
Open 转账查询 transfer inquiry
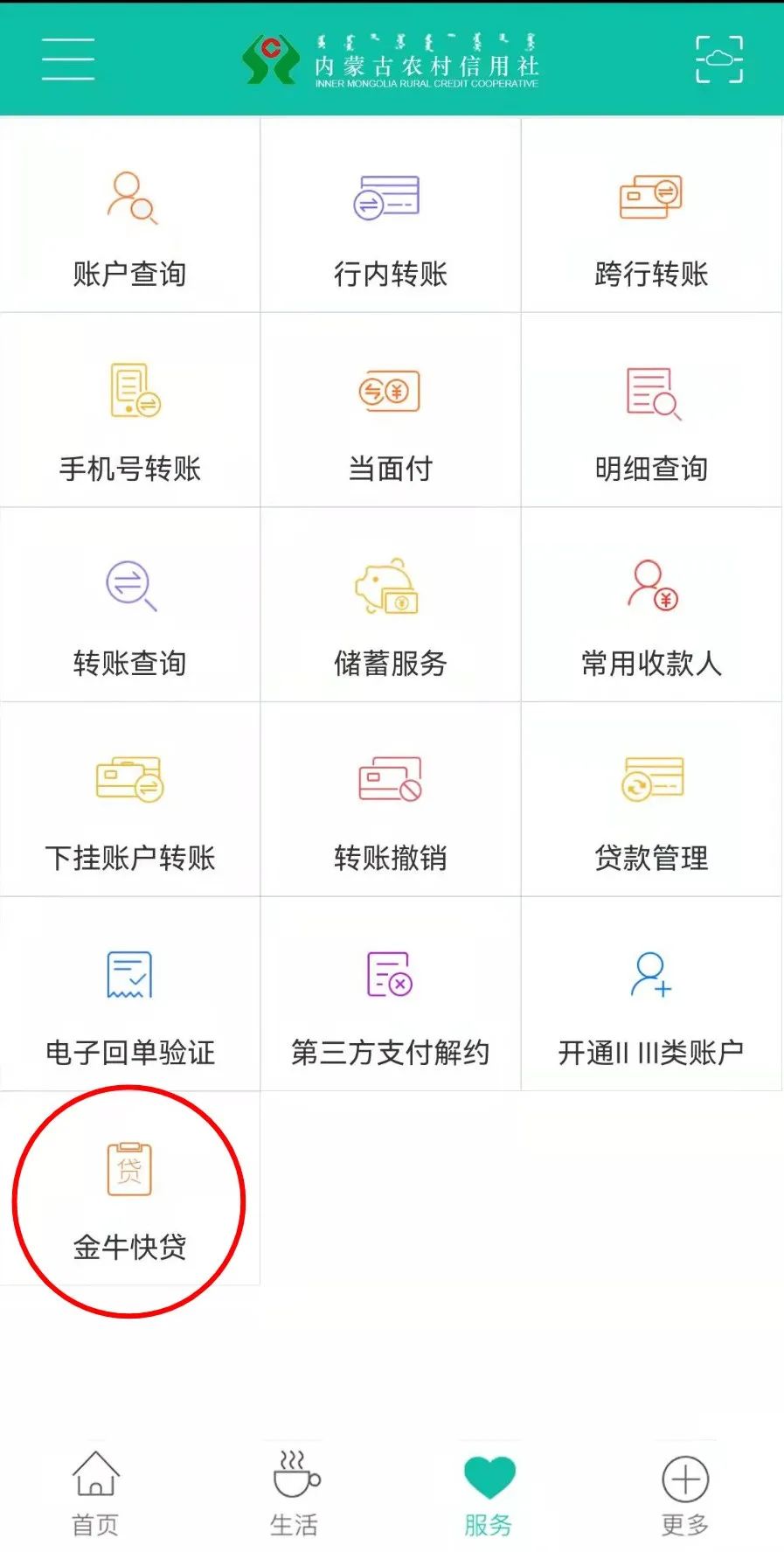(x=130, y=605)
